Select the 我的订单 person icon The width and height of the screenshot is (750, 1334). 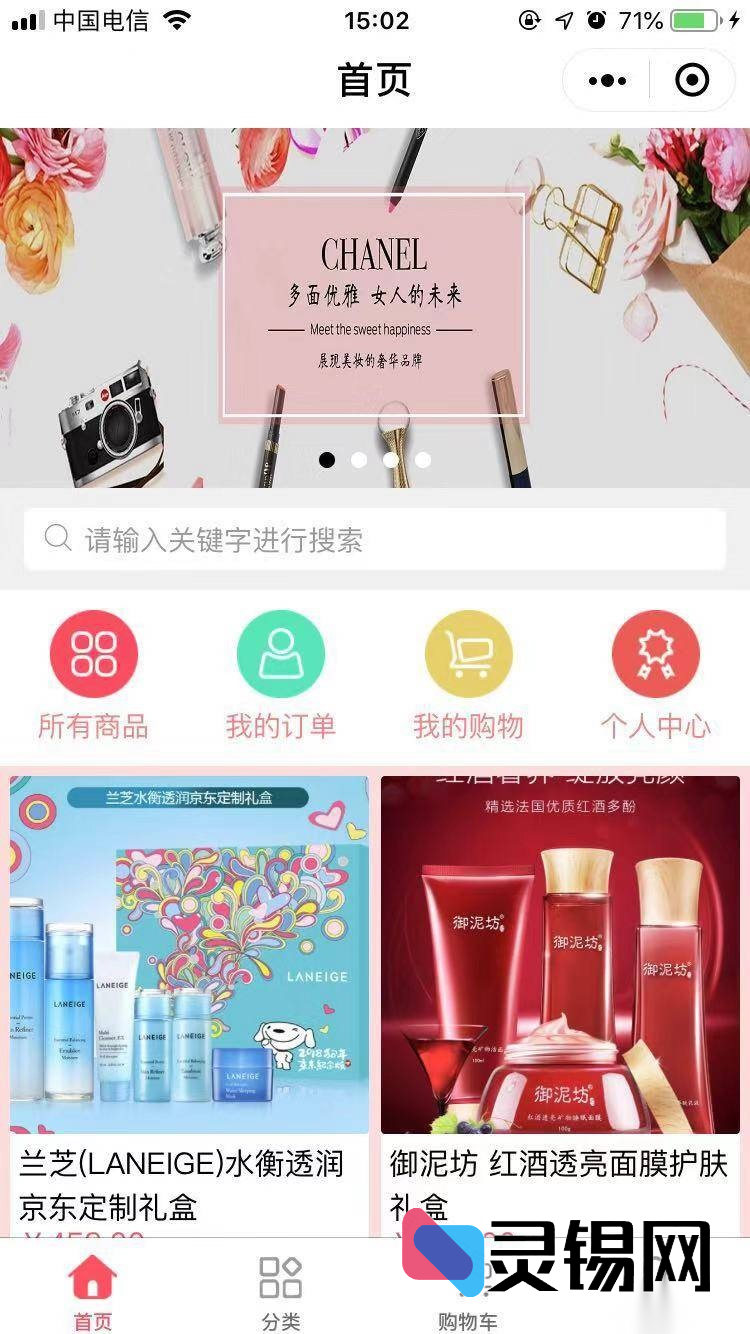[280, 653]
